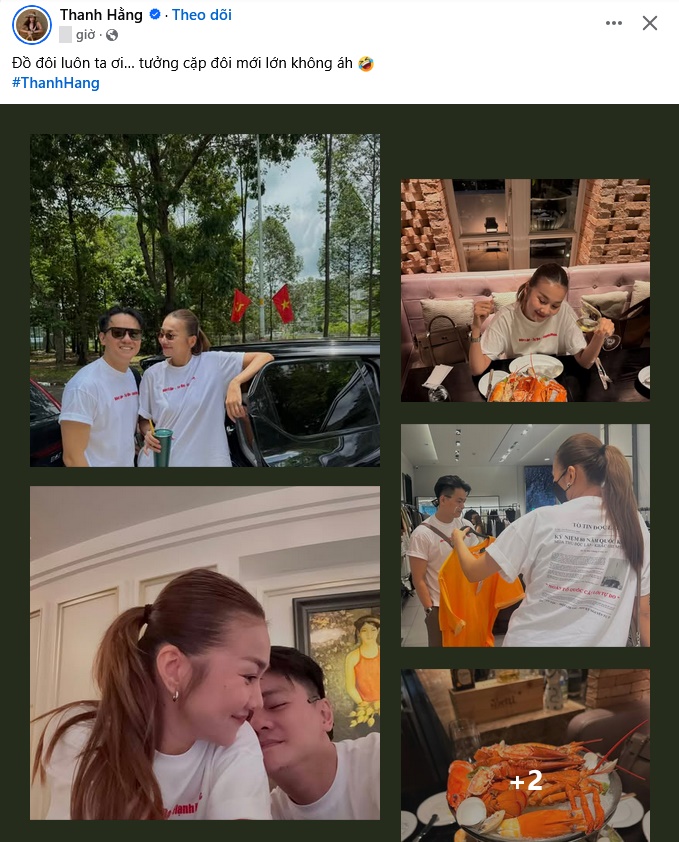Viewport: 679px width, 842px height.
Task: Open the #ThanhHang hashtag
Action: [56, 83]
